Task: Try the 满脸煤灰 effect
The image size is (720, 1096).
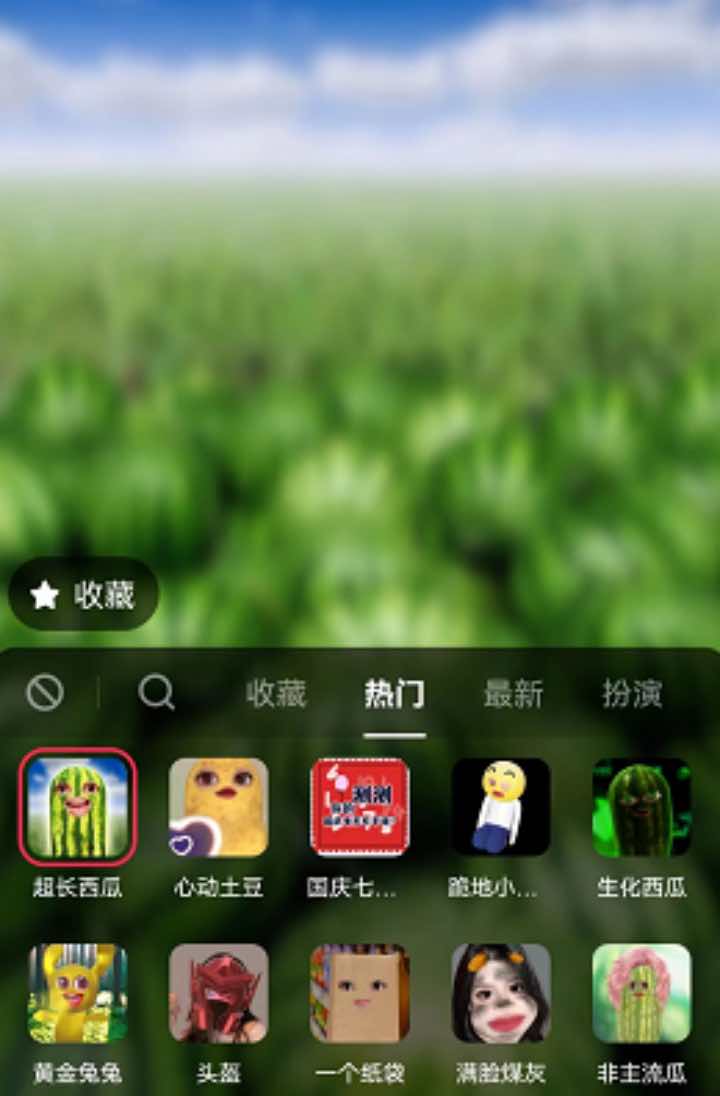Action: coord(501,994)
